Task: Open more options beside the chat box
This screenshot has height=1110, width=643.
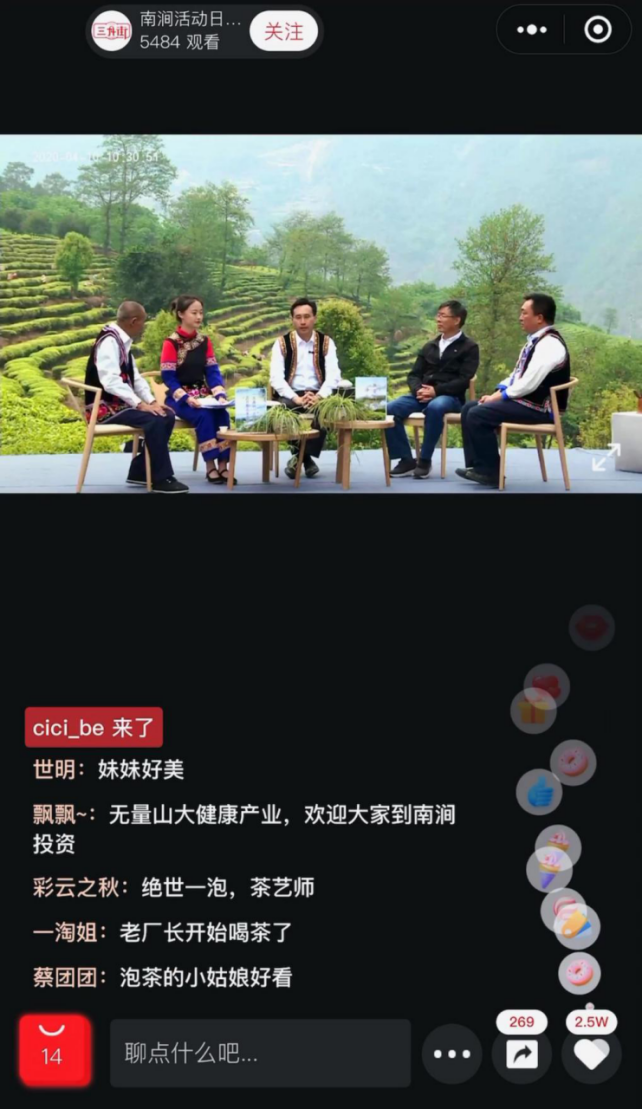Action: (x=452, y=1054)
